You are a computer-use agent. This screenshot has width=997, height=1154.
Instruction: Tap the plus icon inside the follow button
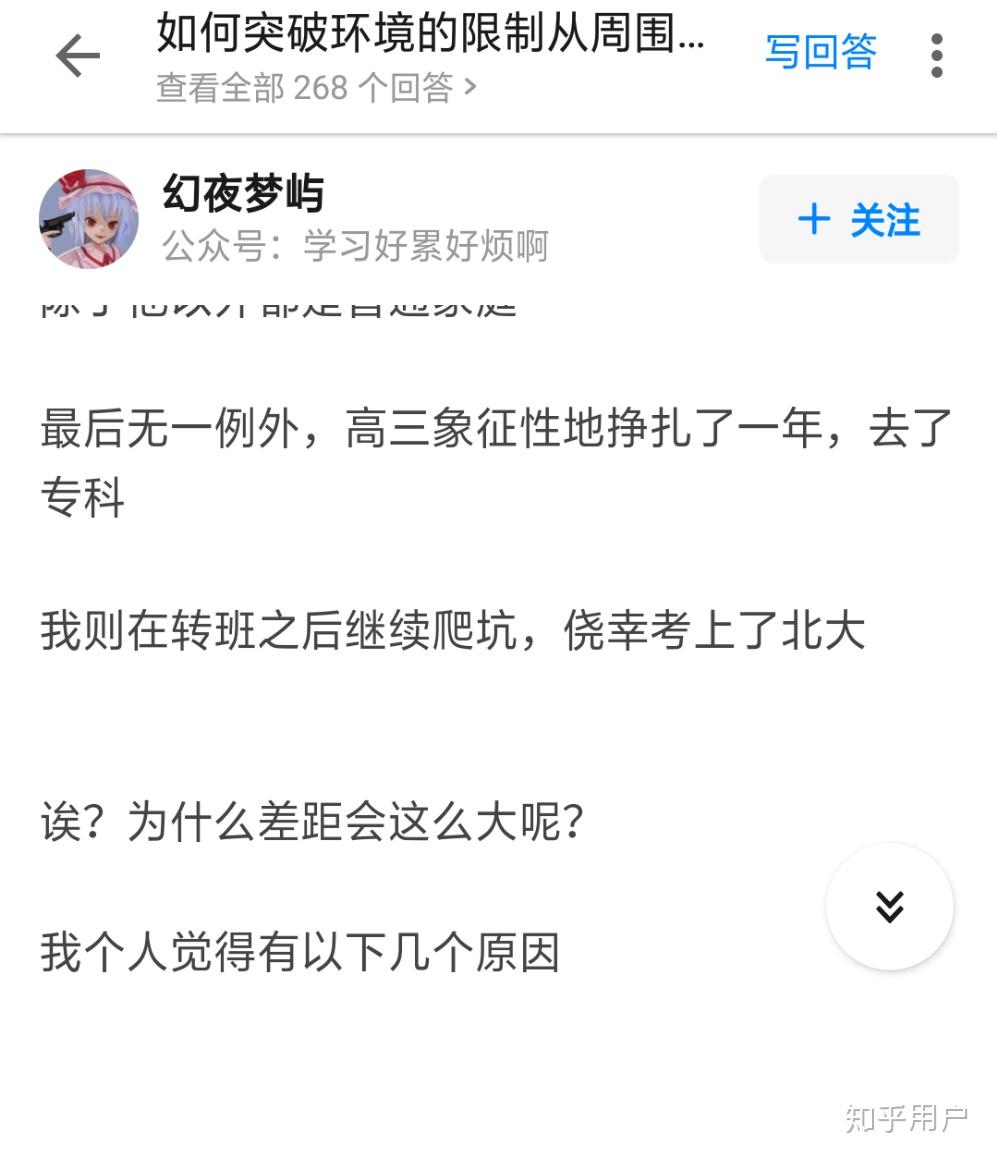click(x=812, y=219)
